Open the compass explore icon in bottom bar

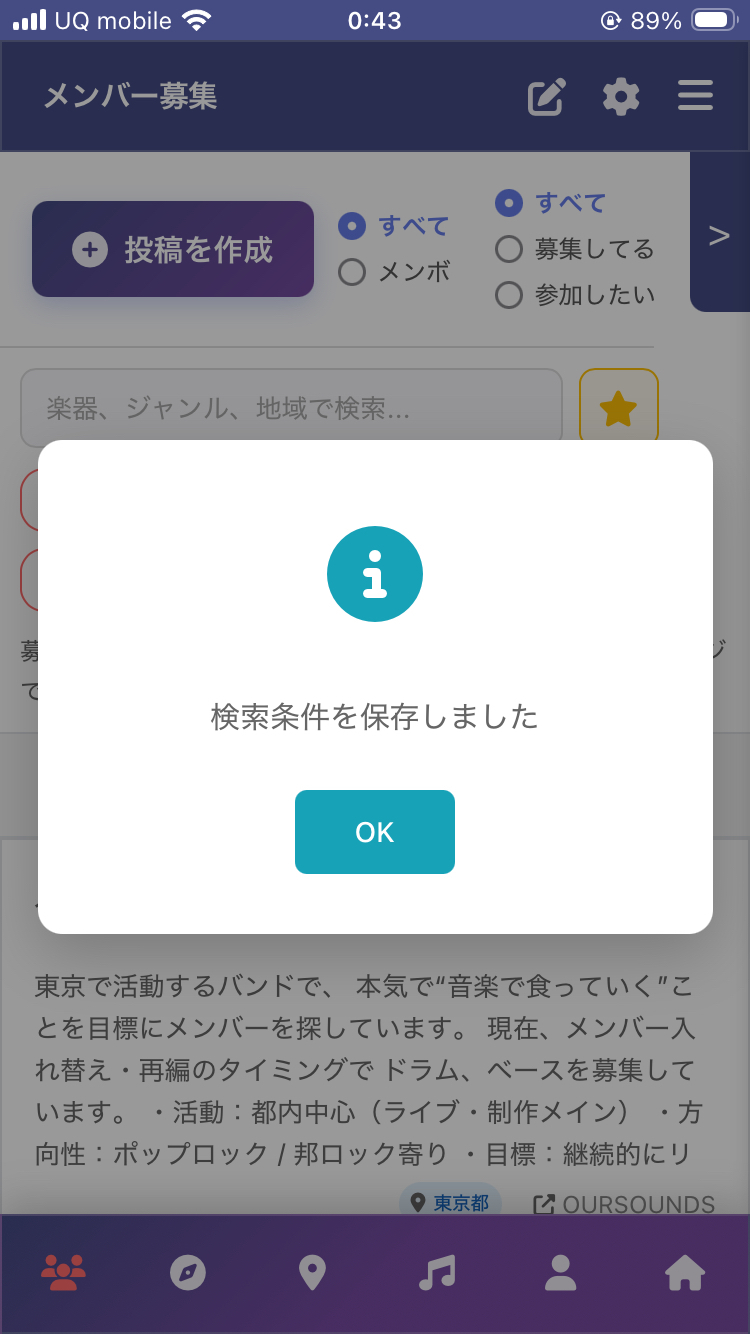(188, 1272)
